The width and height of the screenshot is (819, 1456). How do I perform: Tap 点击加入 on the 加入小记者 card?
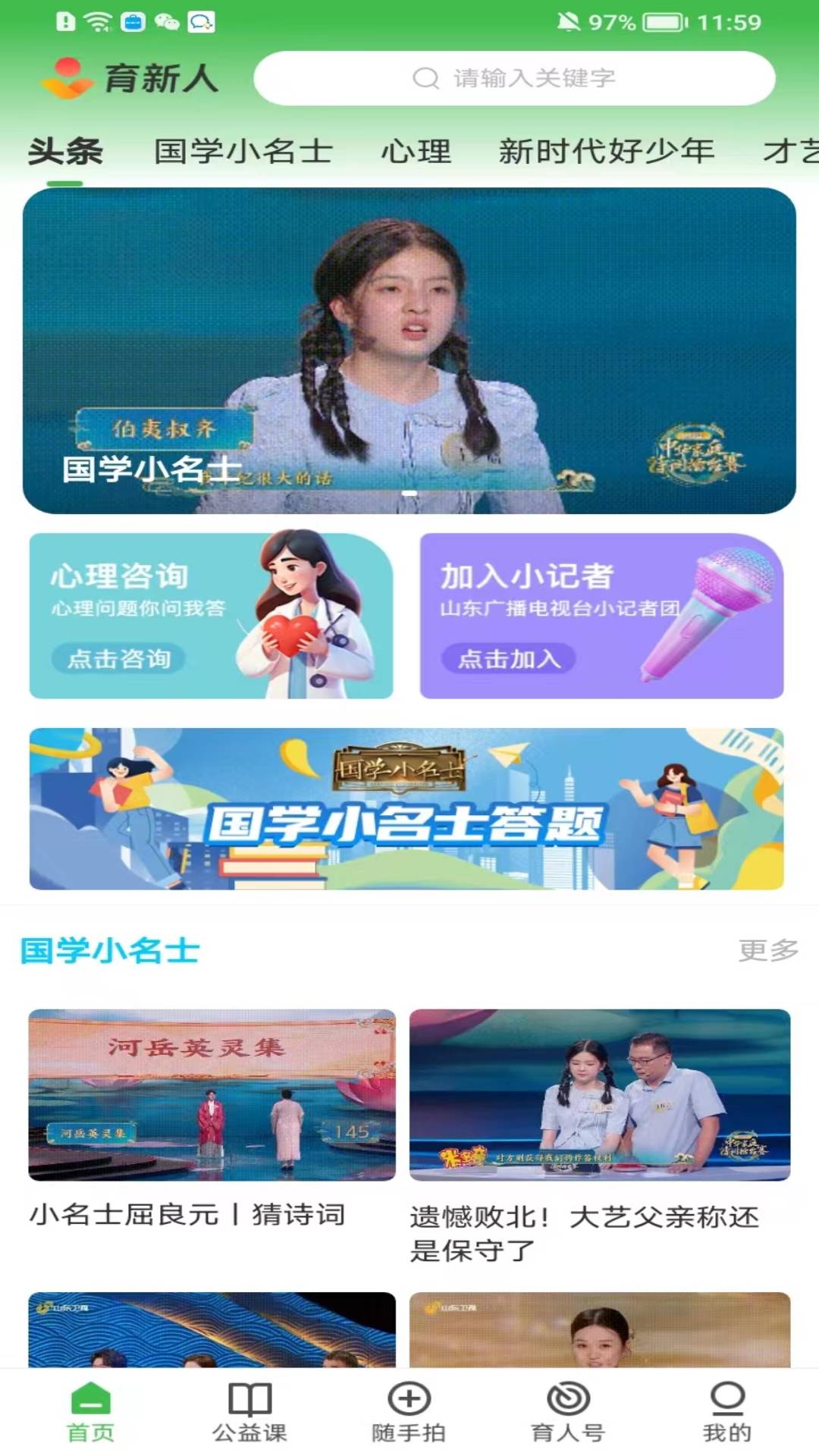tap(509, 658)
